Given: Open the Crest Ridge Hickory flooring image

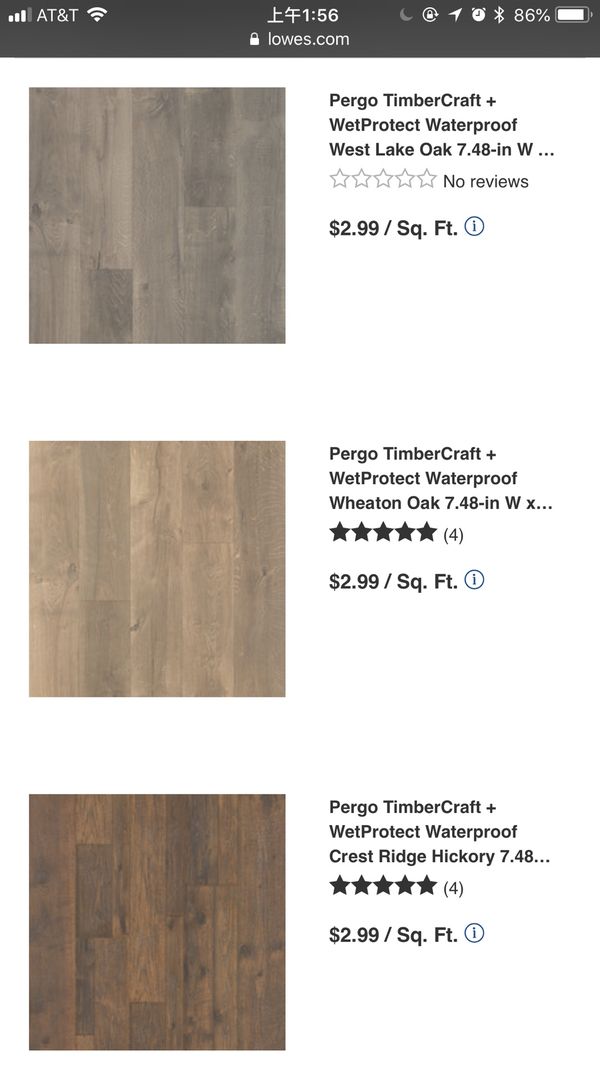Looking at the screenshot, I should (157, 923).
